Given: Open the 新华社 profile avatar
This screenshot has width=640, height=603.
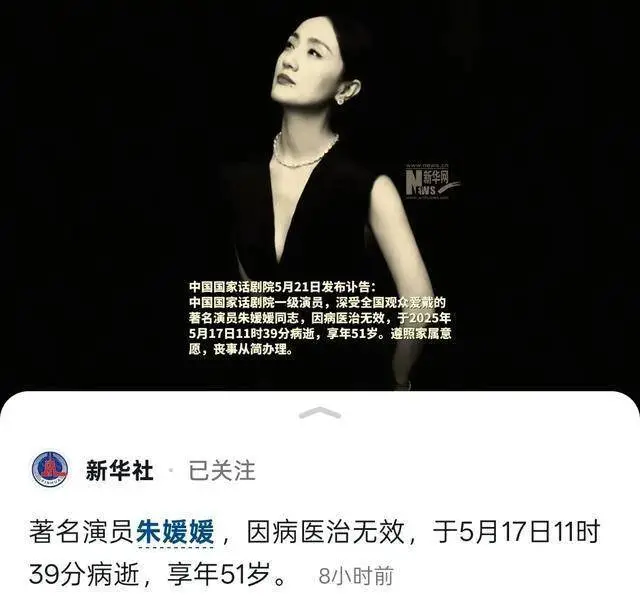Looking at the screenshot, I should [x=50, y=469].
